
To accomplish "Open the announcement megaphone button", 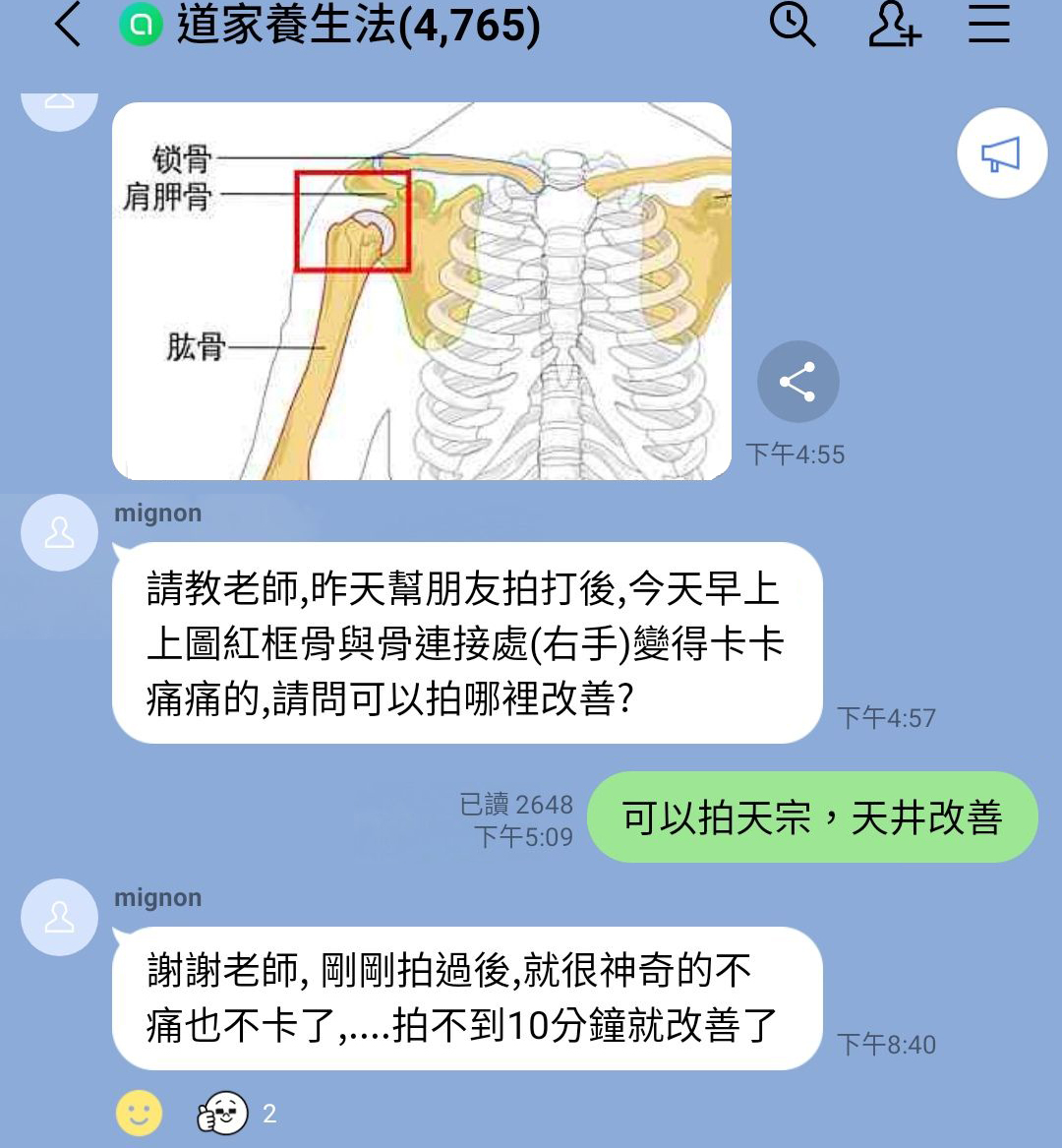I will [1001, 154].
